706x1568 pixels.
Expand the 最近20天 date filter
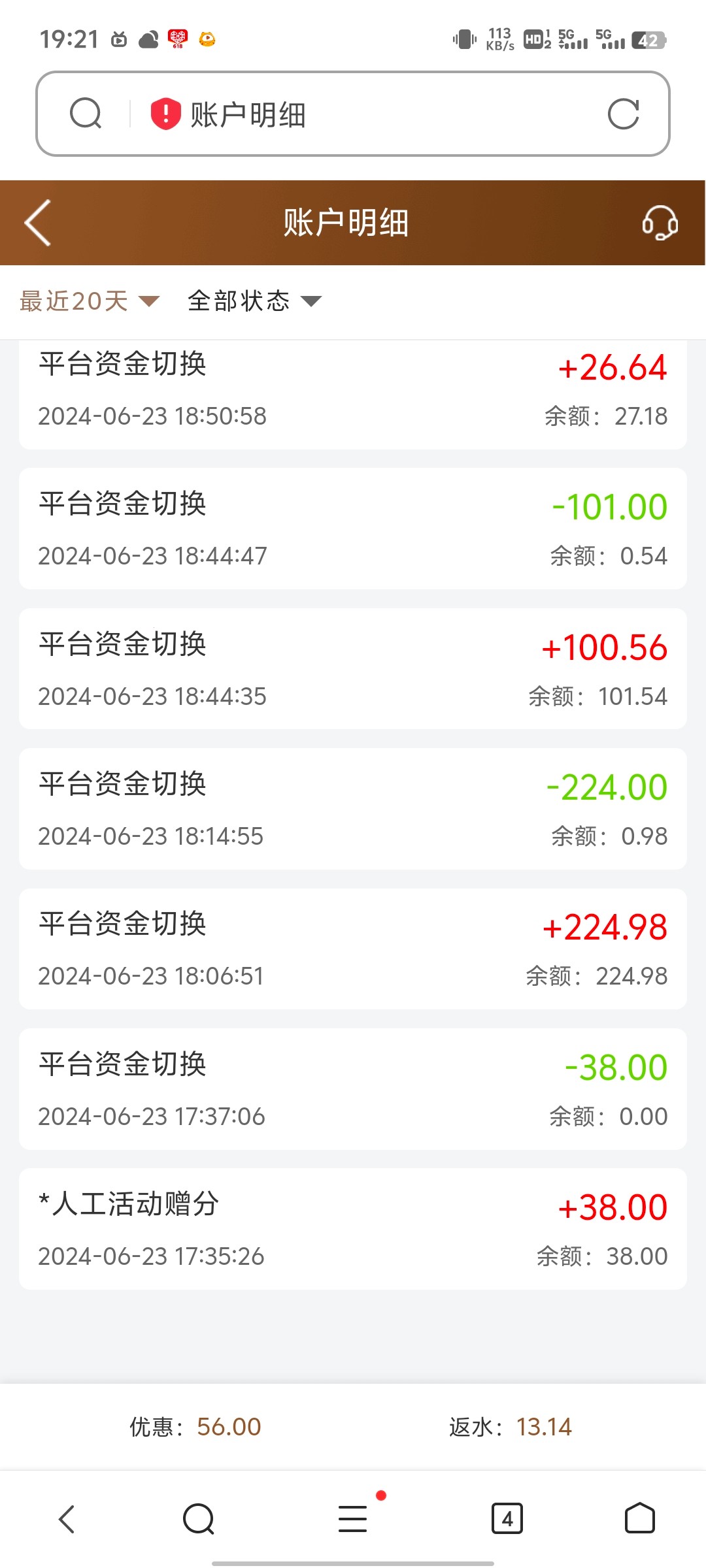click(90, 301)
